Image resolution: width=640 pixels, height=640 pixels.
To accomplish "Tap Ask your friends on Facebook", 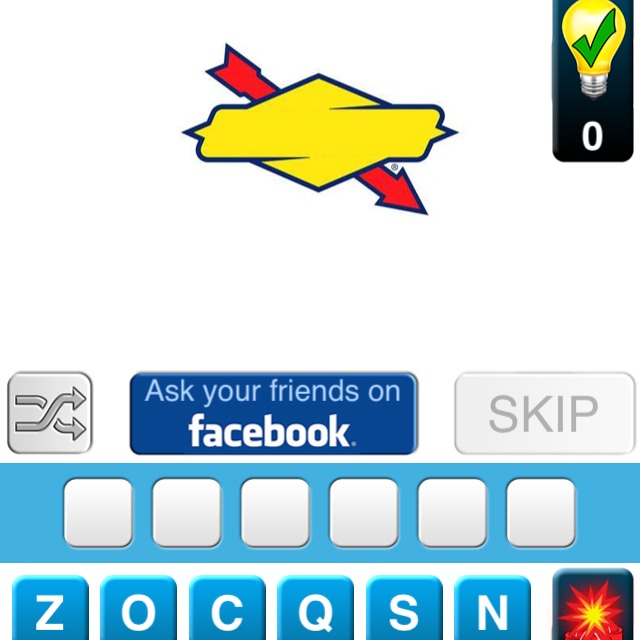I will point(273,413).
